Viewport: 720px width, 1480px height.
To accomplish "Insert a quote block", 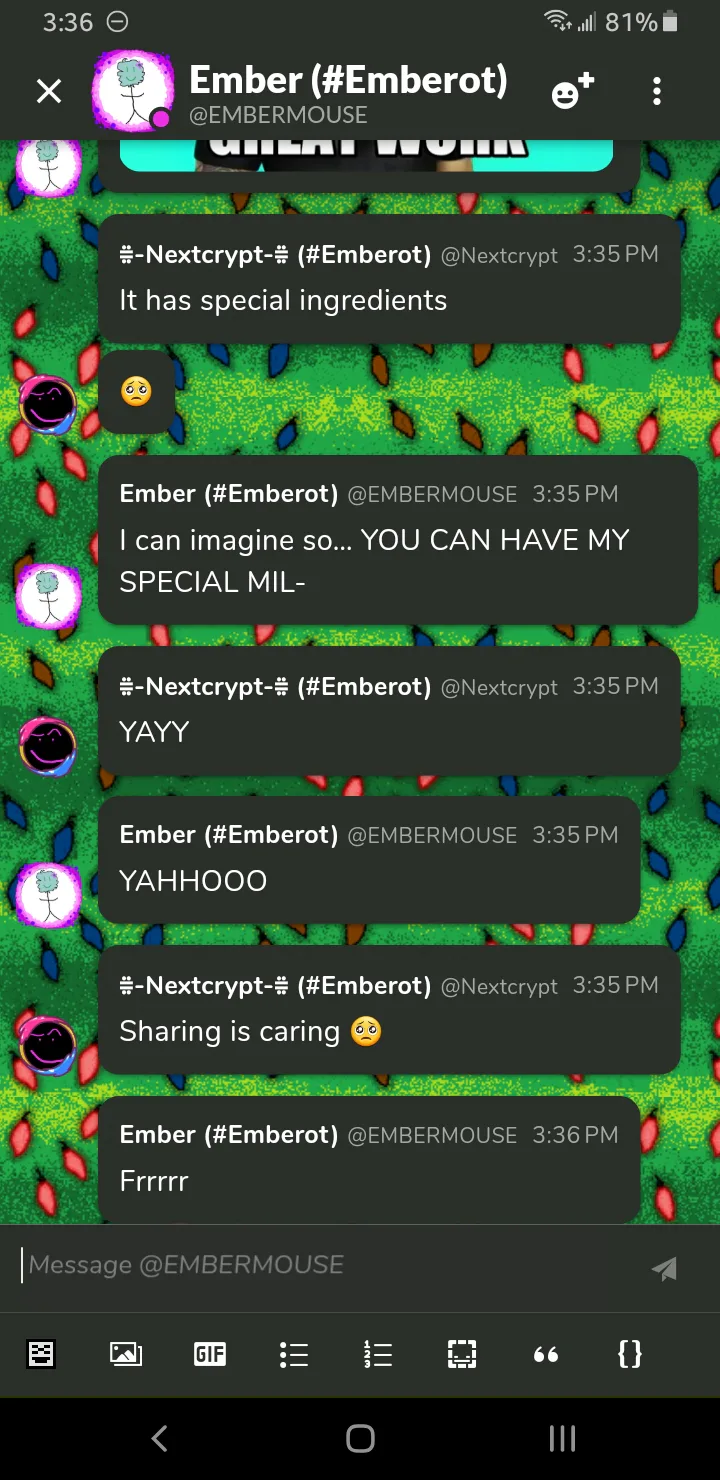I will click(546, 1354).
